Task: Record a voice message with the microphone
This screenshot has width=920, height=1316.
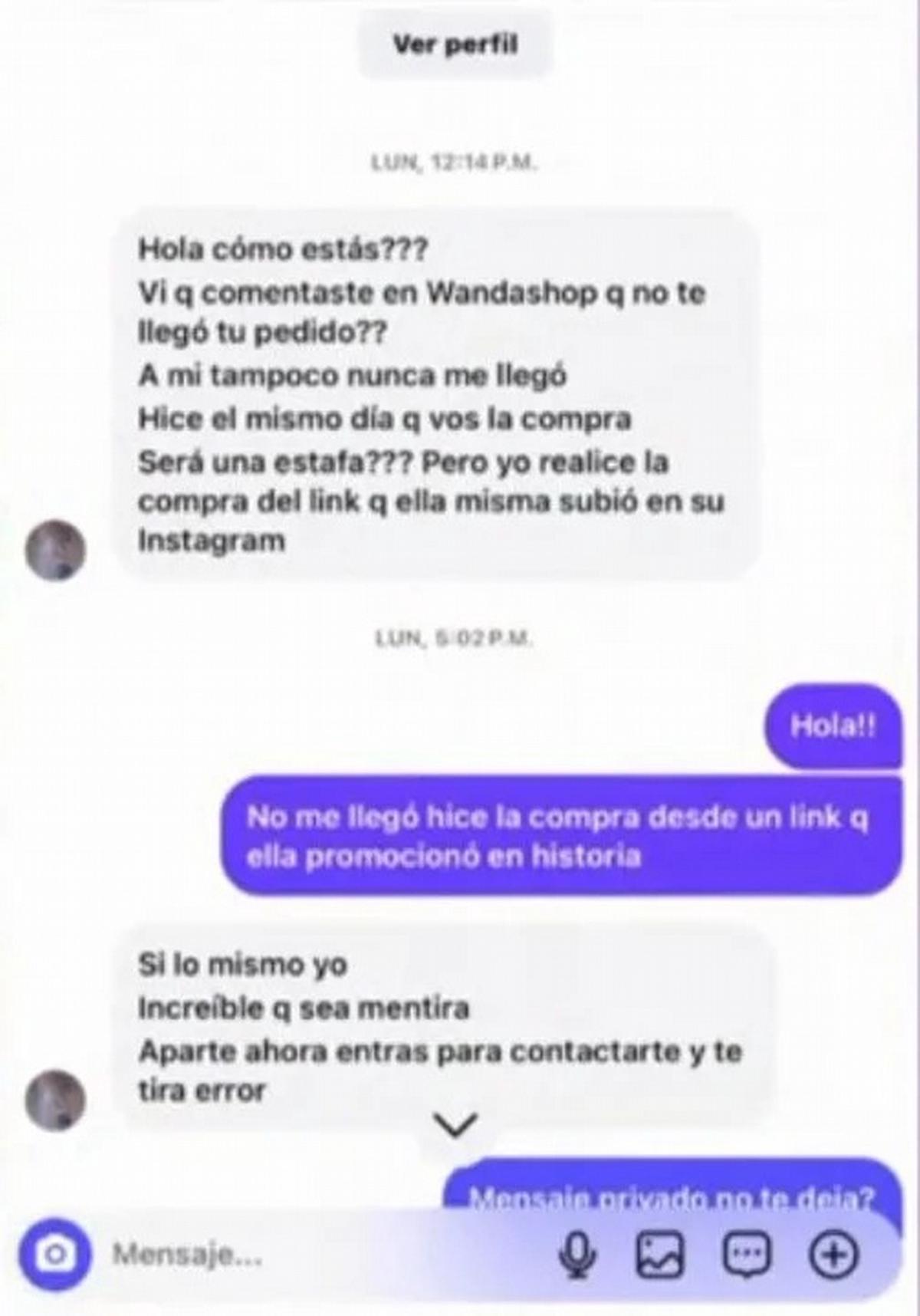Action: point(577,1255)
